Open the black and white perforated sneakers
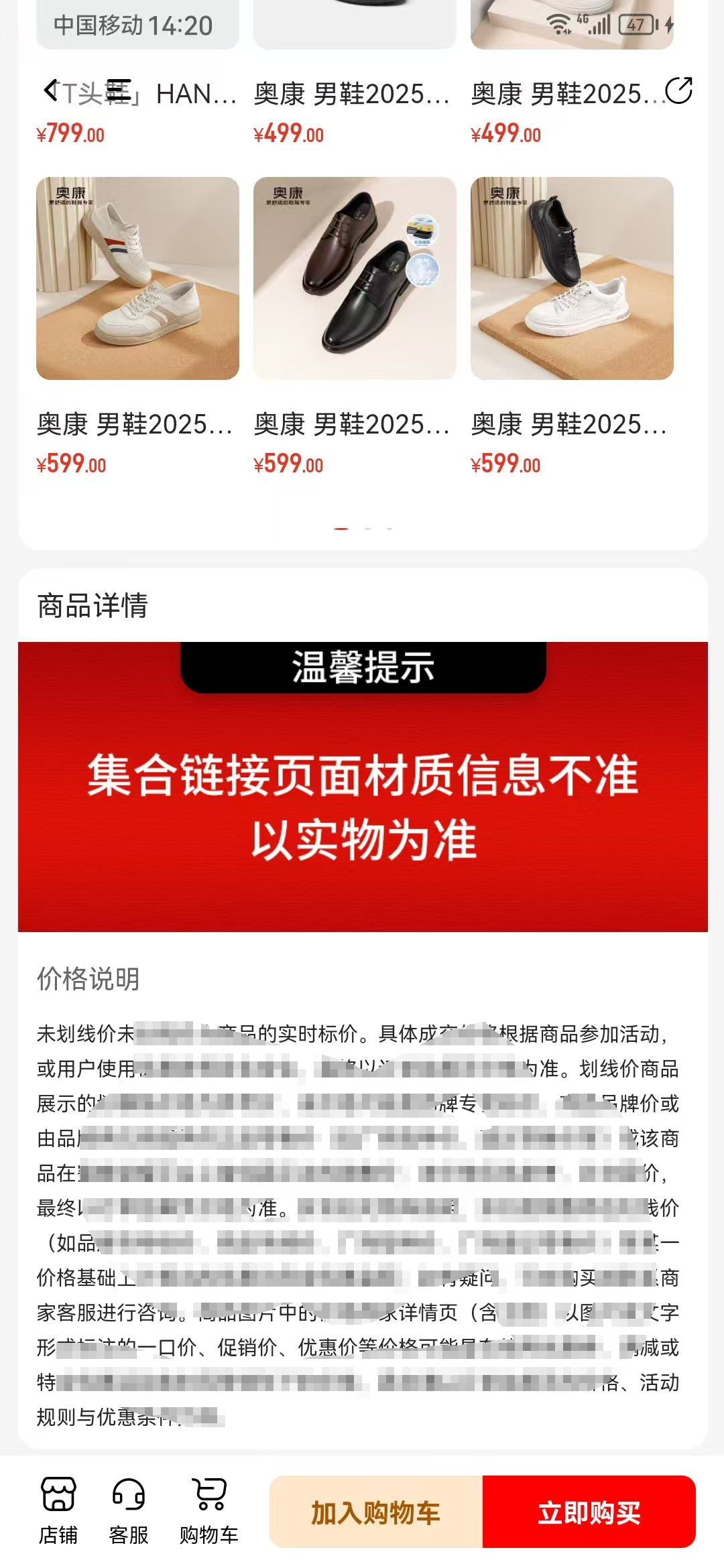724x1568 pixels. tap(572, 278)
